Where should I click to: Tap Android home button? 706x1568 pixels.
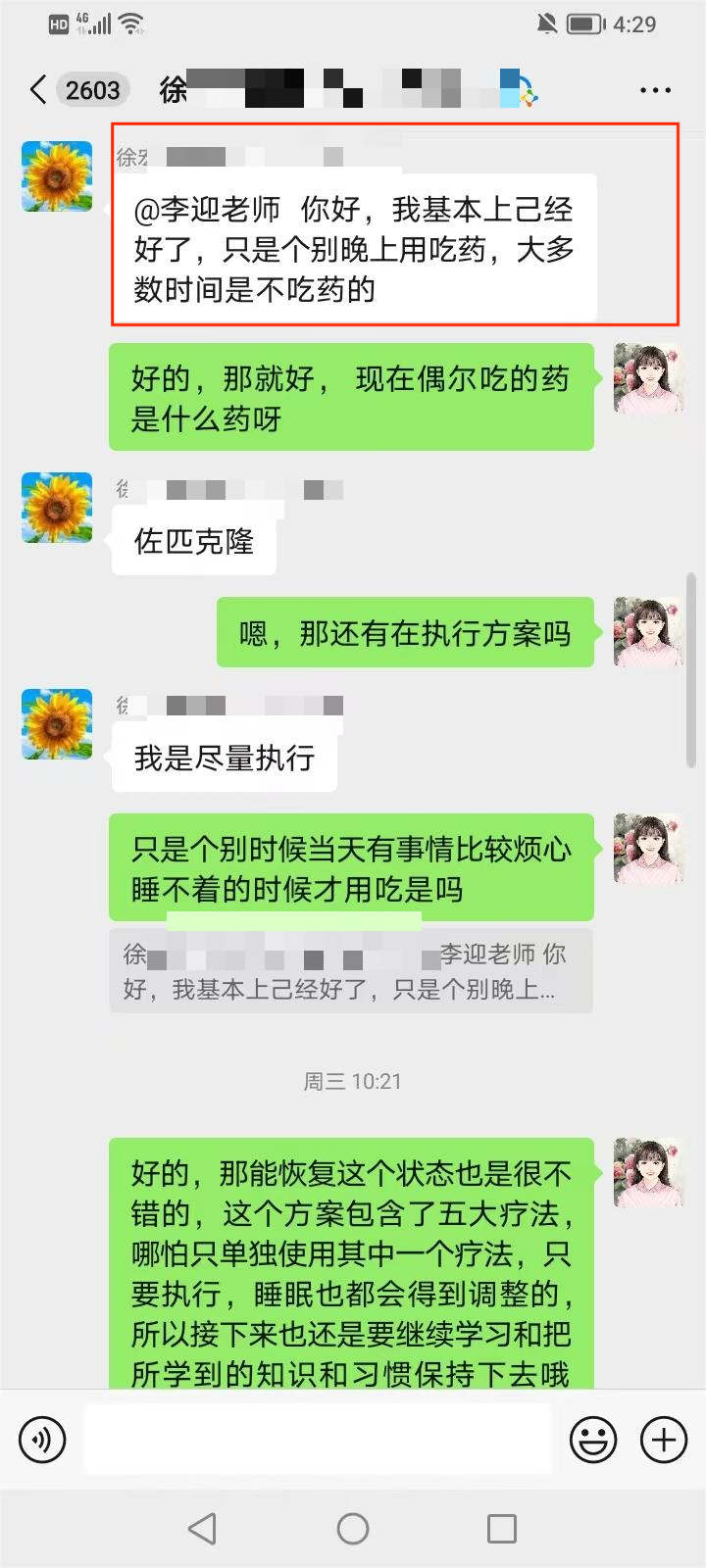point(353,1529)
